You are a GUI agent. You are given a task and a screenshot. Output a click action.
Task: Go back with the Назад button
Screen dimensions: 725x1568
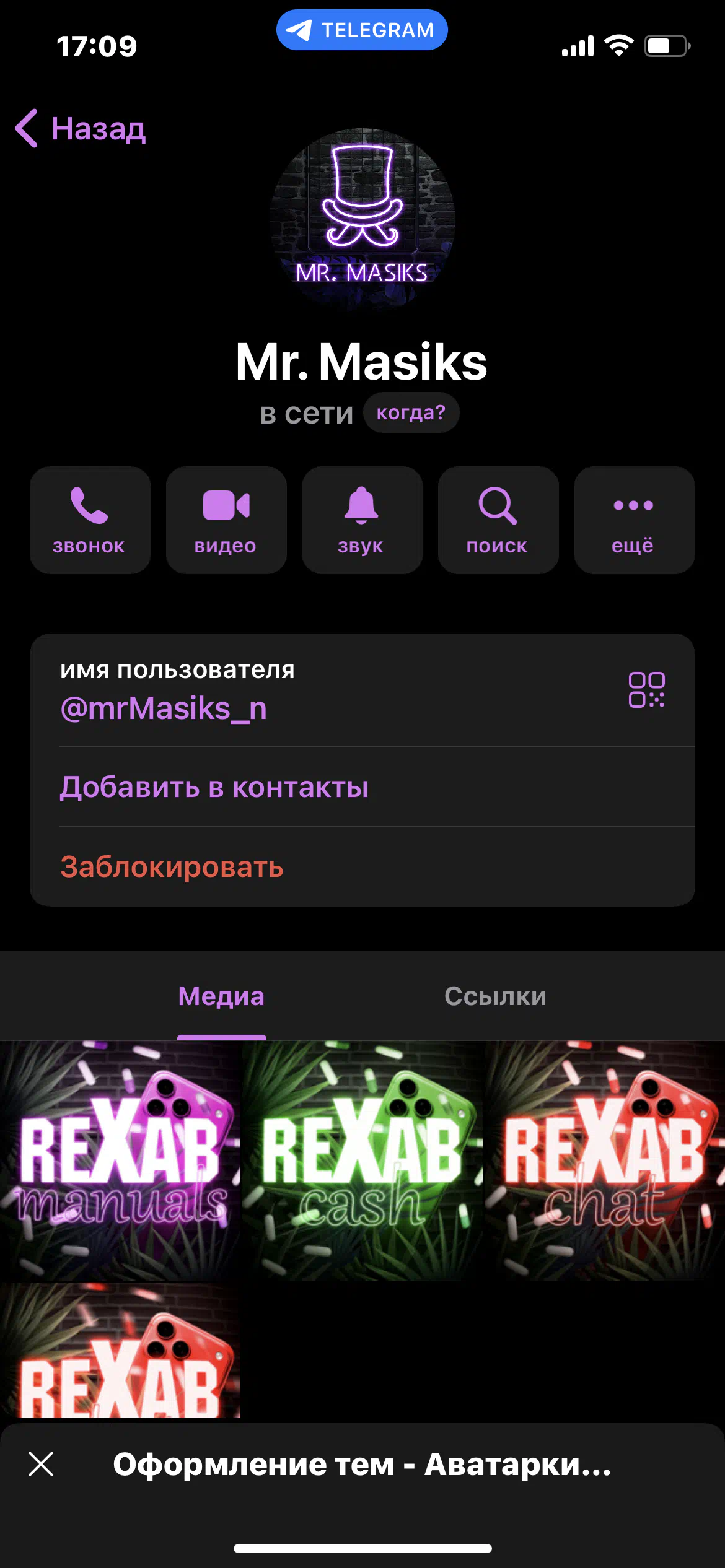(x=81, y=129)
